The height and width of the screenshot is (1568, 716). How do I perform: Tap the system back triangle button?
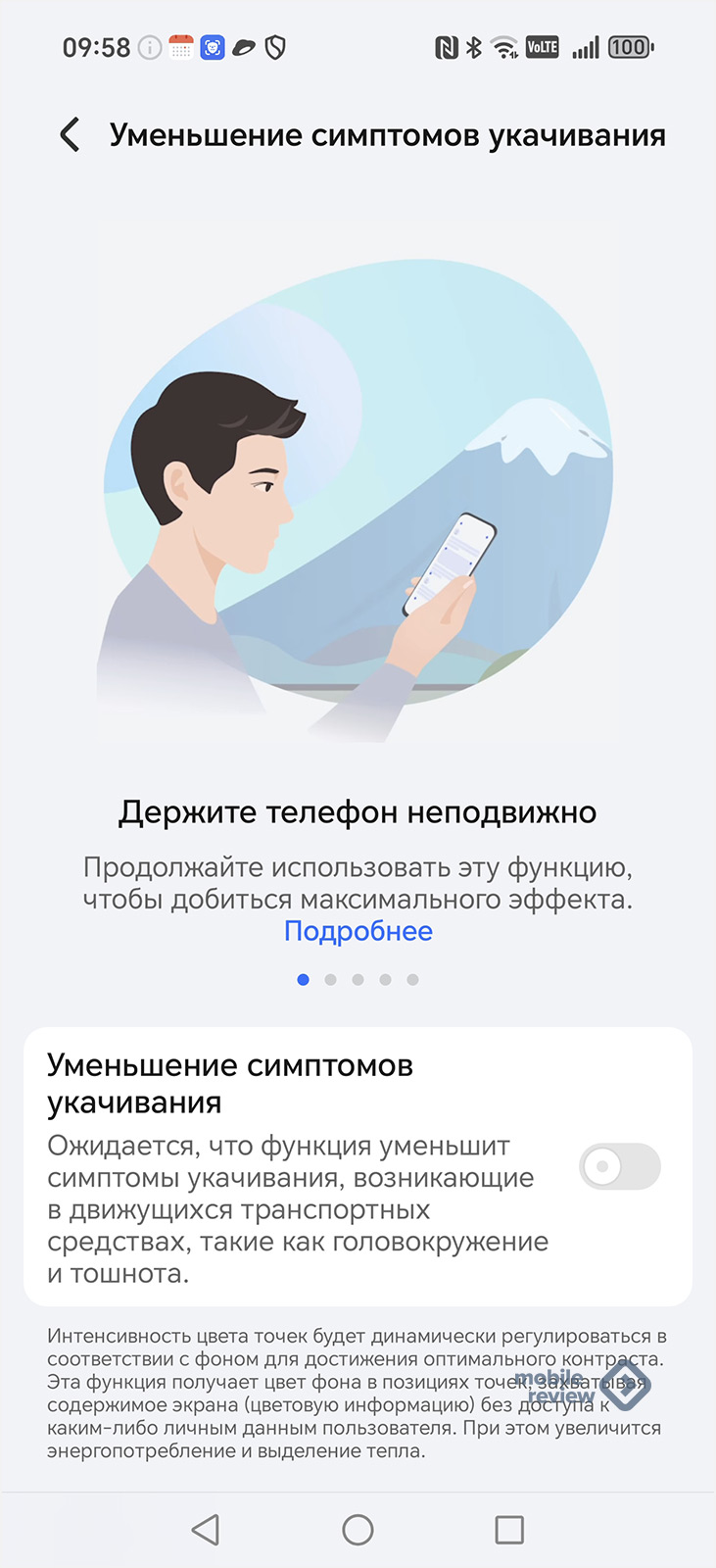pyautogui.click(x=206, y=1529)
